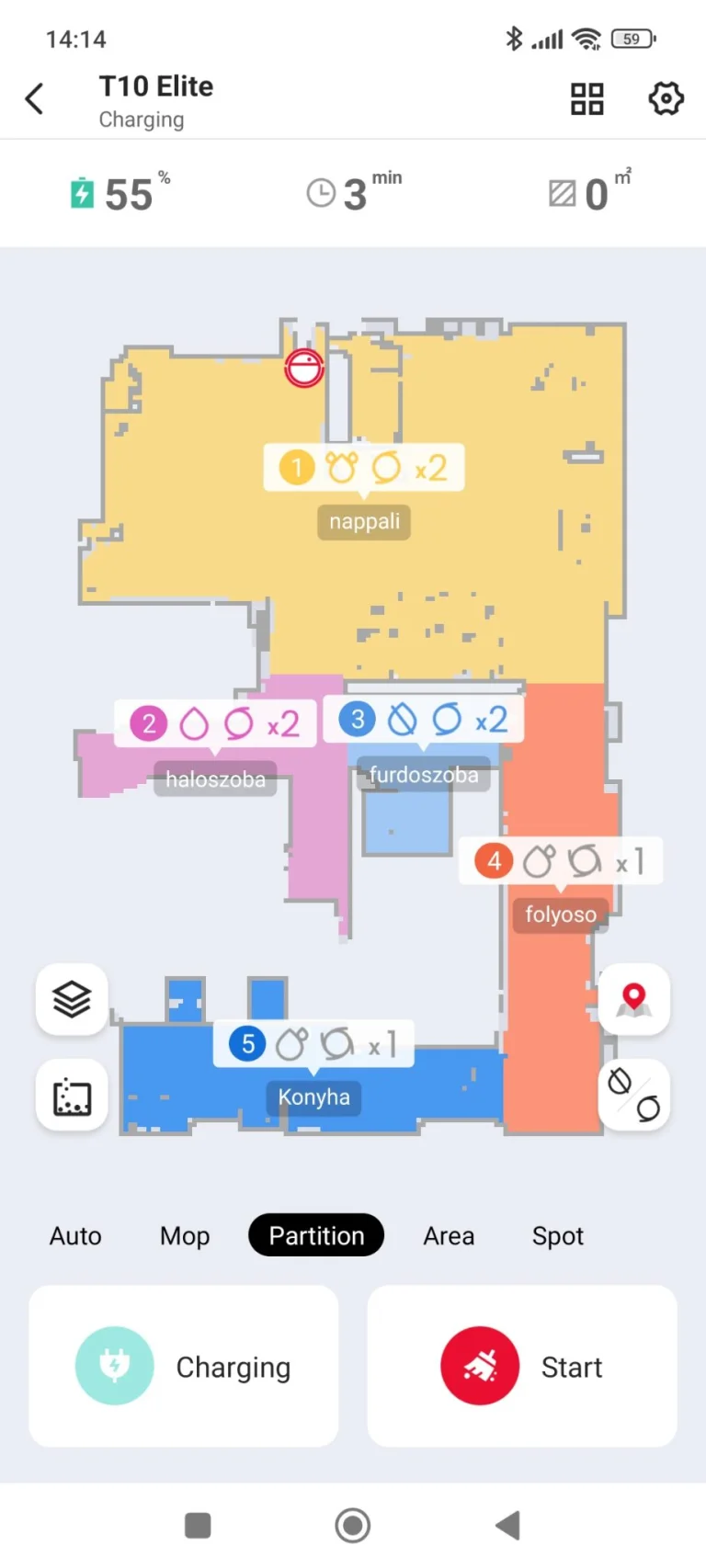This screenshot has height=1568, width=706.
Task: Open robot settings gear
Action: point(666,98)
